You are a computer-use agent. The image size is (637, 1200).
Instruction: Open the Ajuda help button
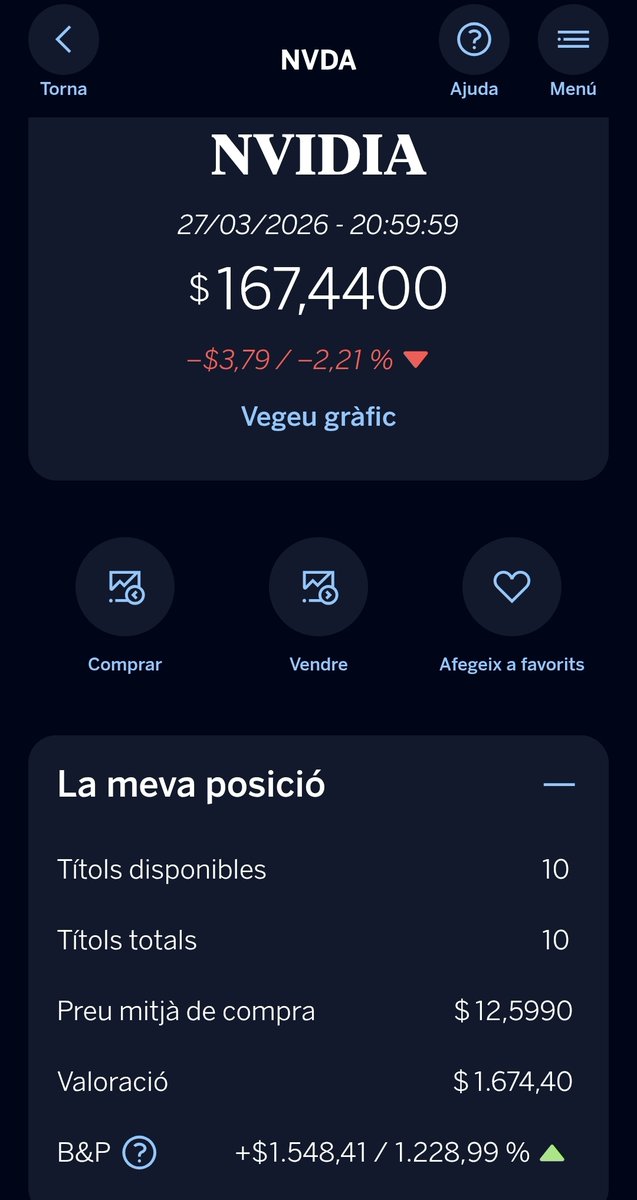click(x=474, y=41)
